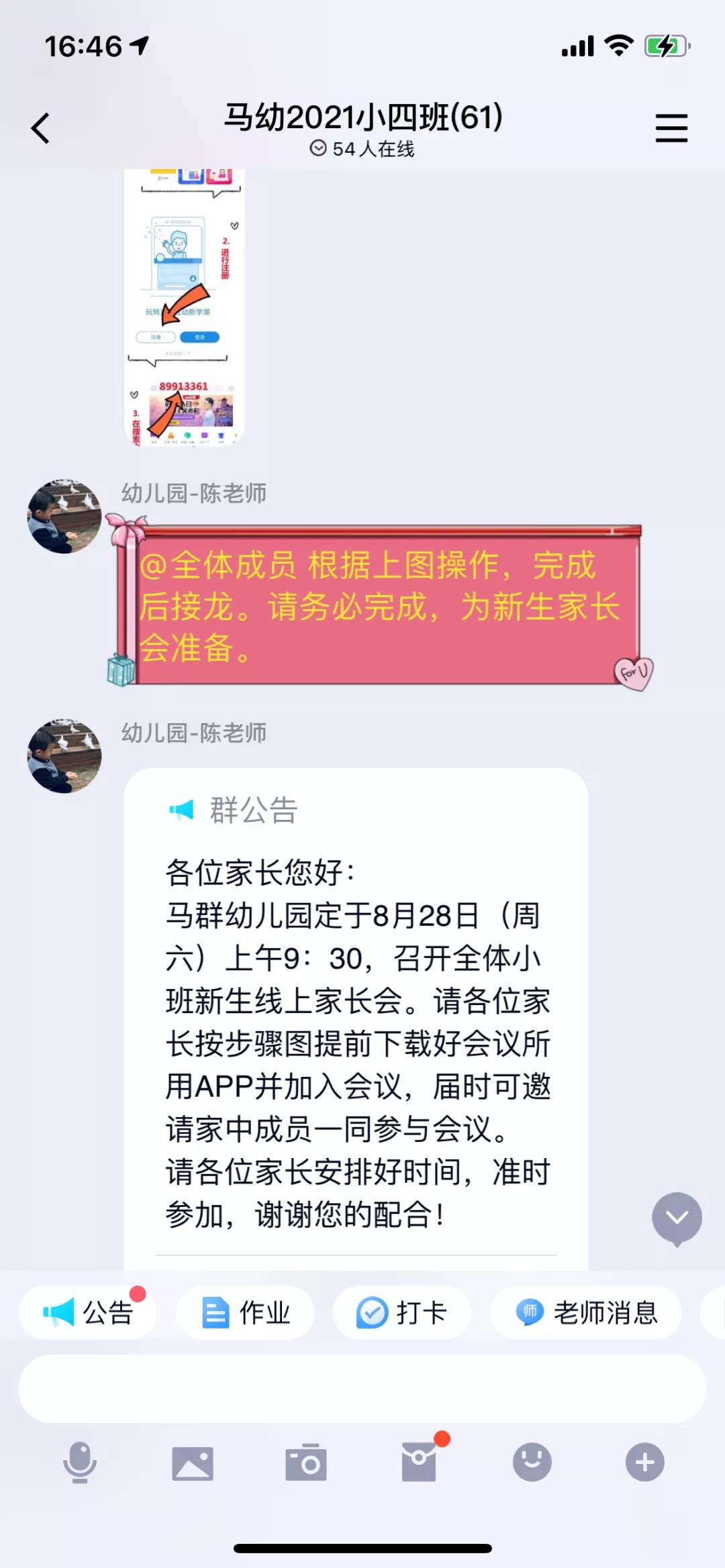Open the group menu icon
The height and width of the screenshot is (1568, 725).
coord(671,127)
